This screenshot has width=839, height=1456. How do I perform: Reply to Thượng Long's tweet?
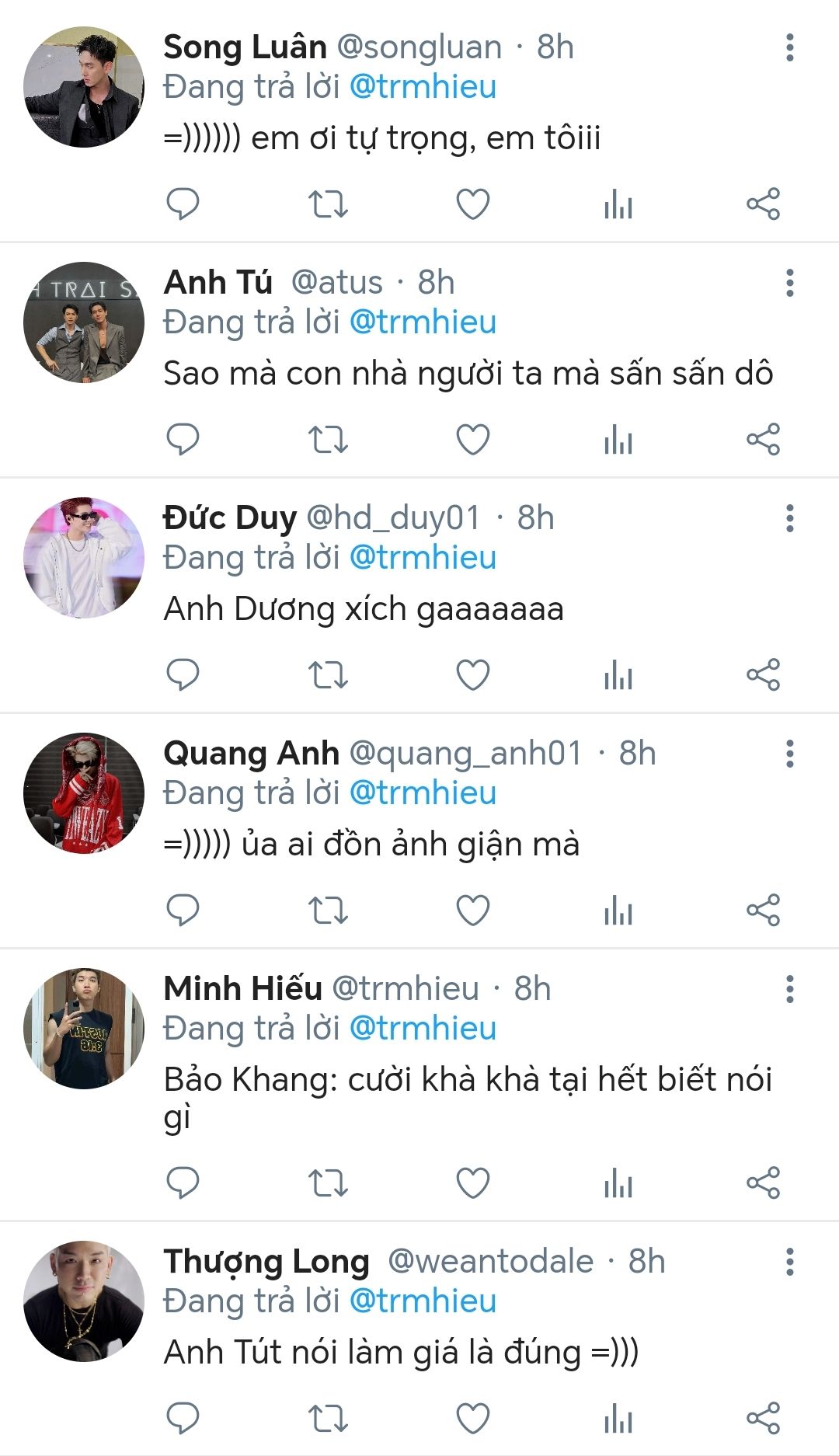pyautogui.click(x=183, y=1419)
